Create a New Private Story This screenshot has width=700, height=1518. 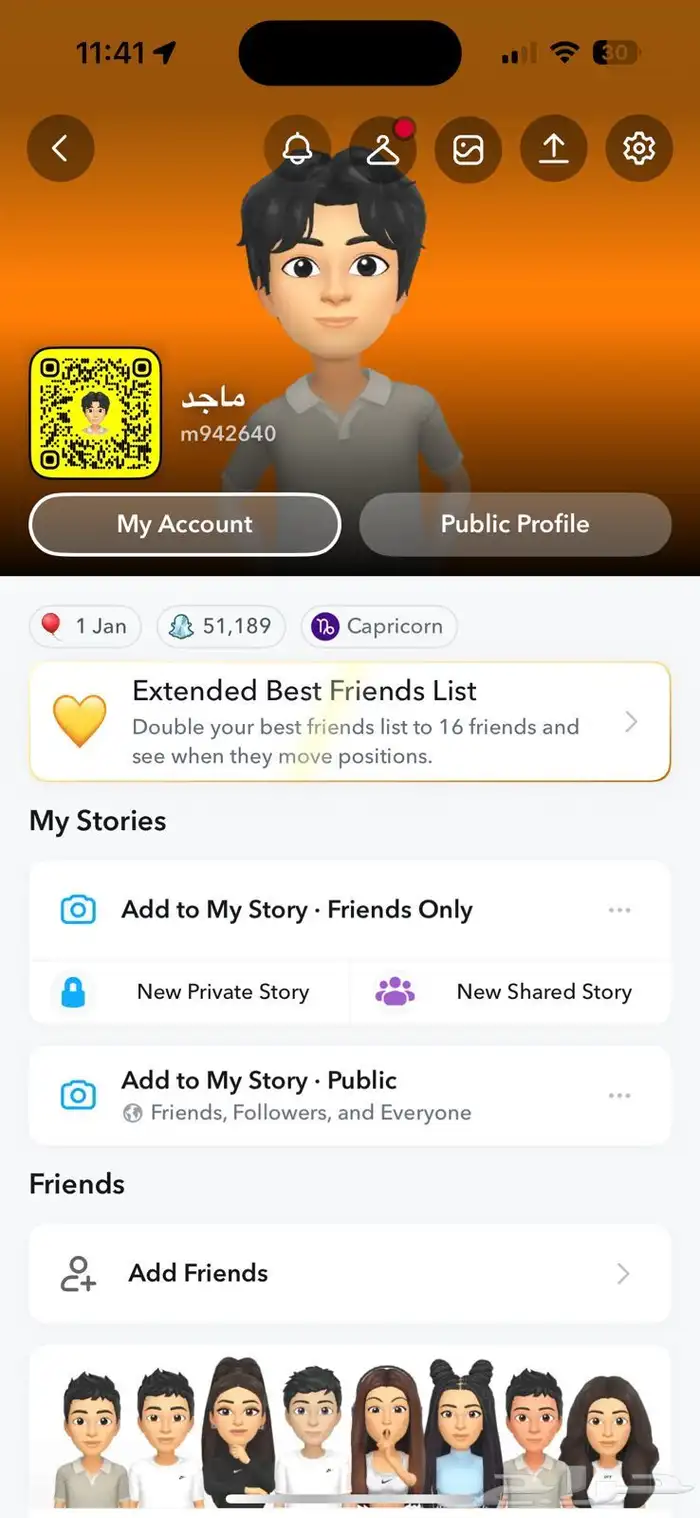(190, 992)
